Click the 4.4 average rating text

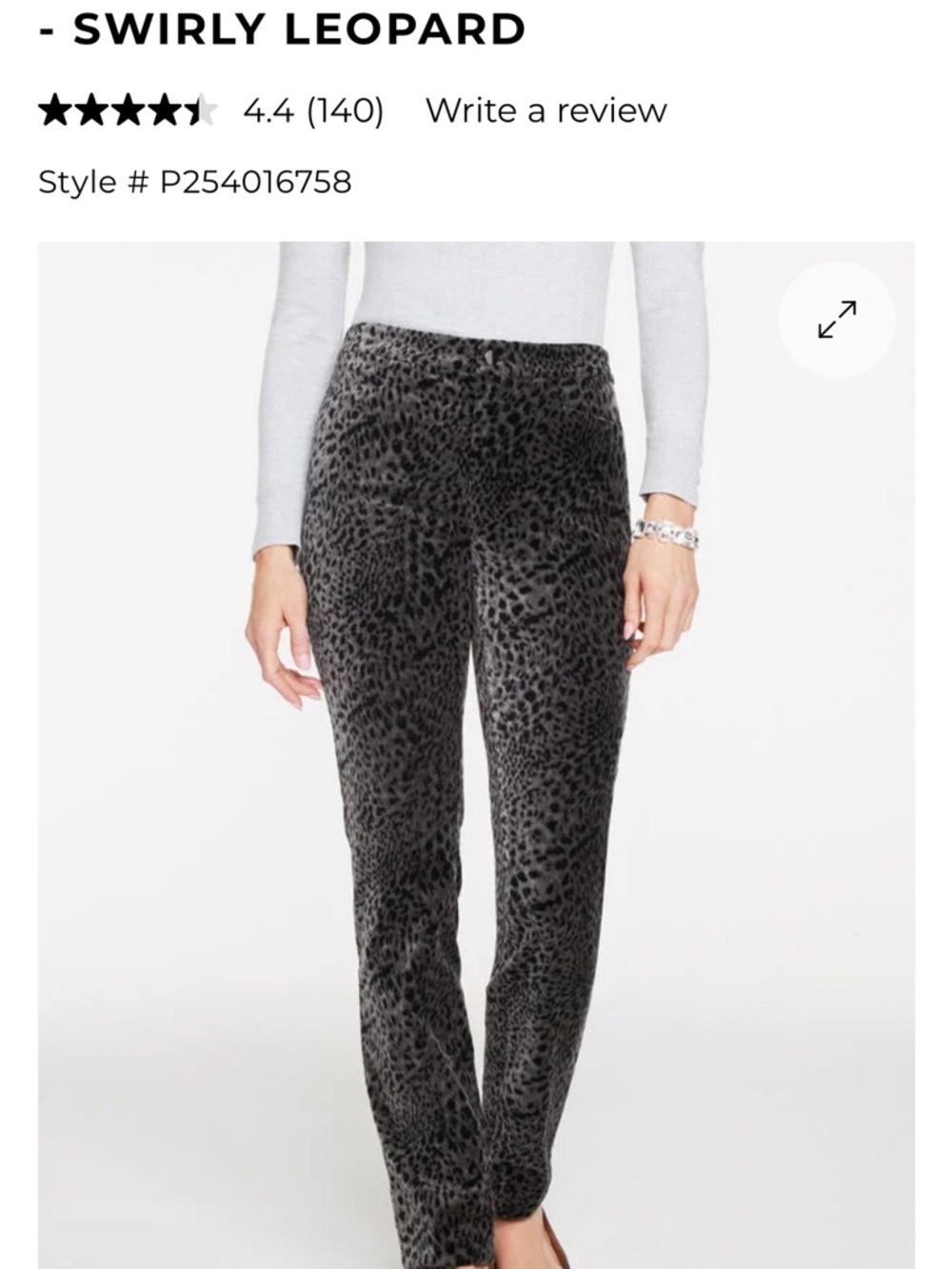pos(272,110)
